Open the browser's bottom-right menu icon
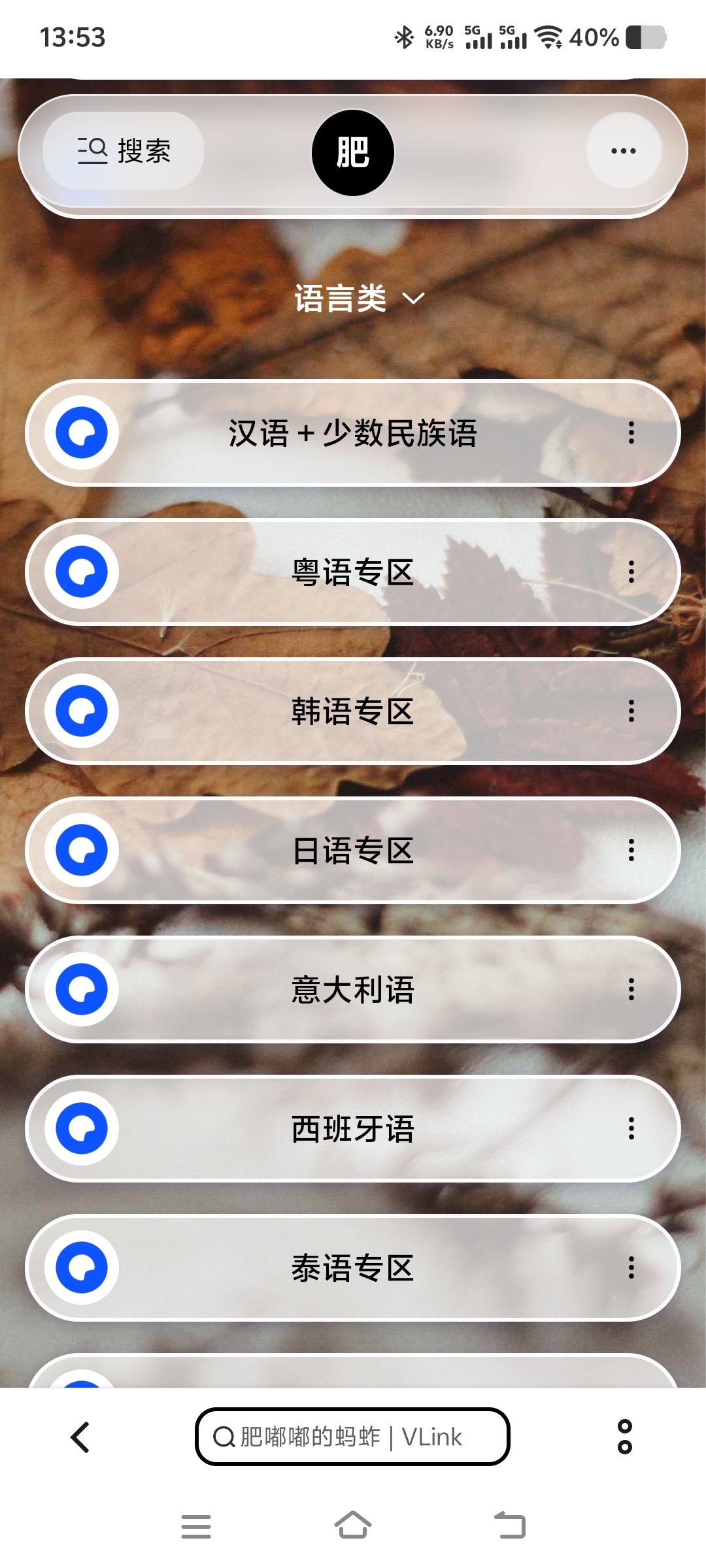The image size is (706, 1568). (x=624, y=1437)
